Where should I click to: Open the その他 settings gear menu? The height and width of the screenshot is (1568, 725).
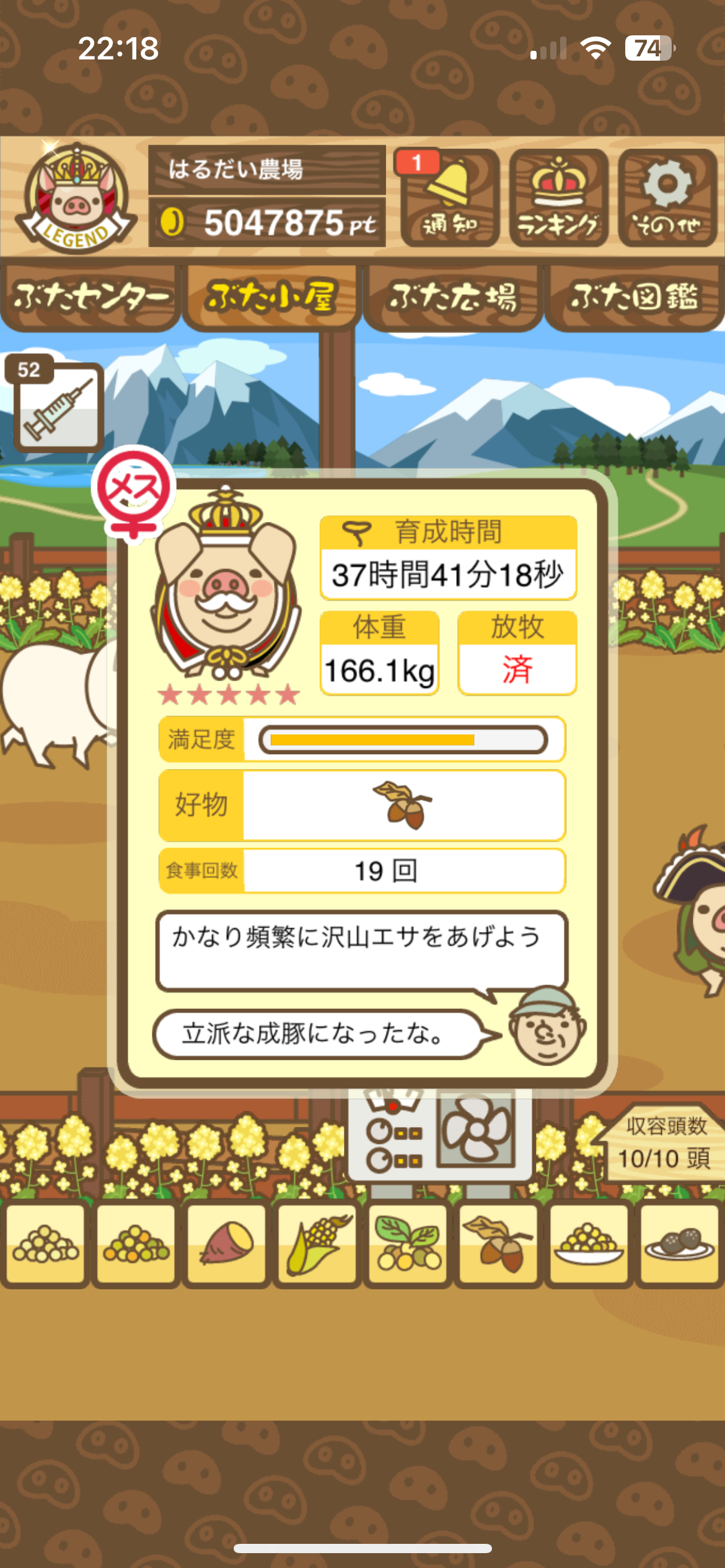point(667,198)
